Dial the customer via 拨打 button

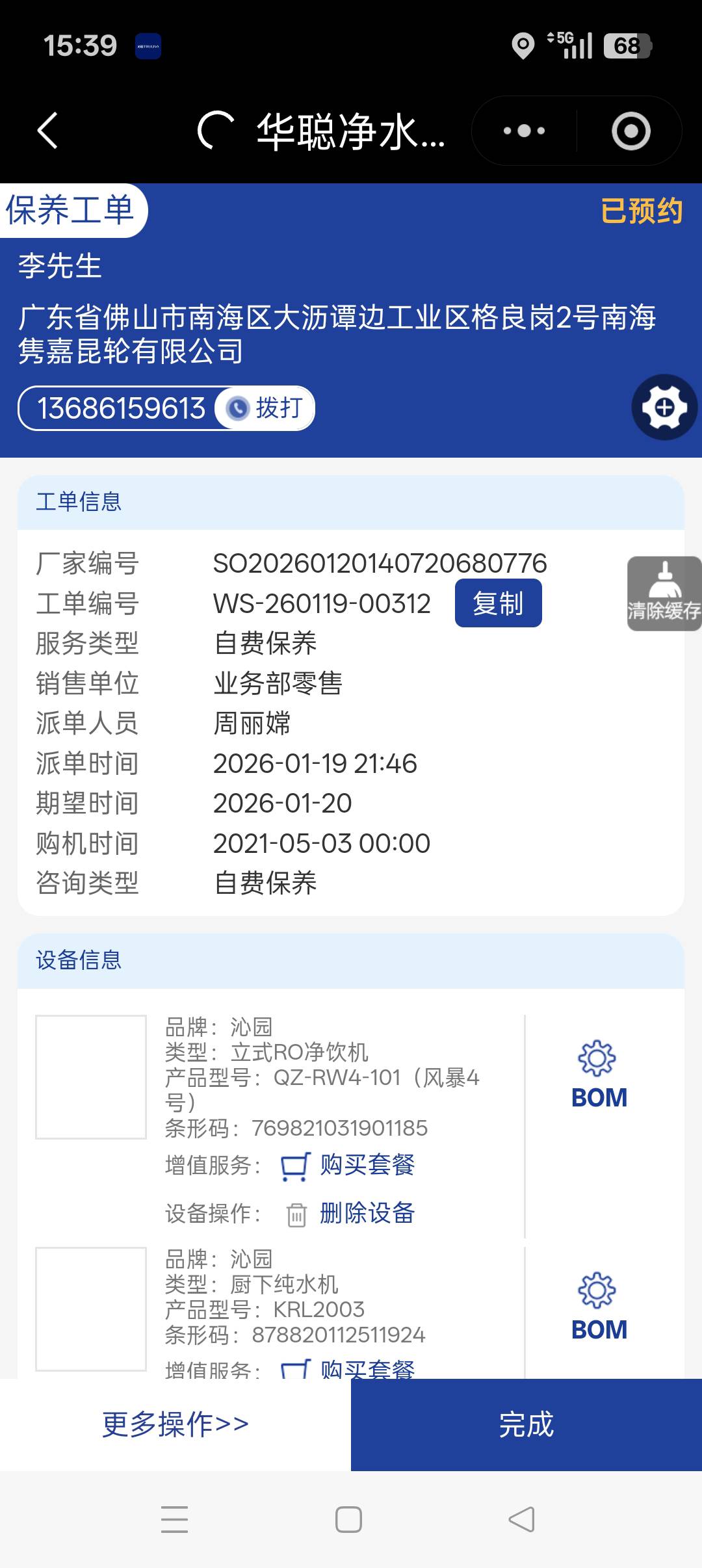265,408
